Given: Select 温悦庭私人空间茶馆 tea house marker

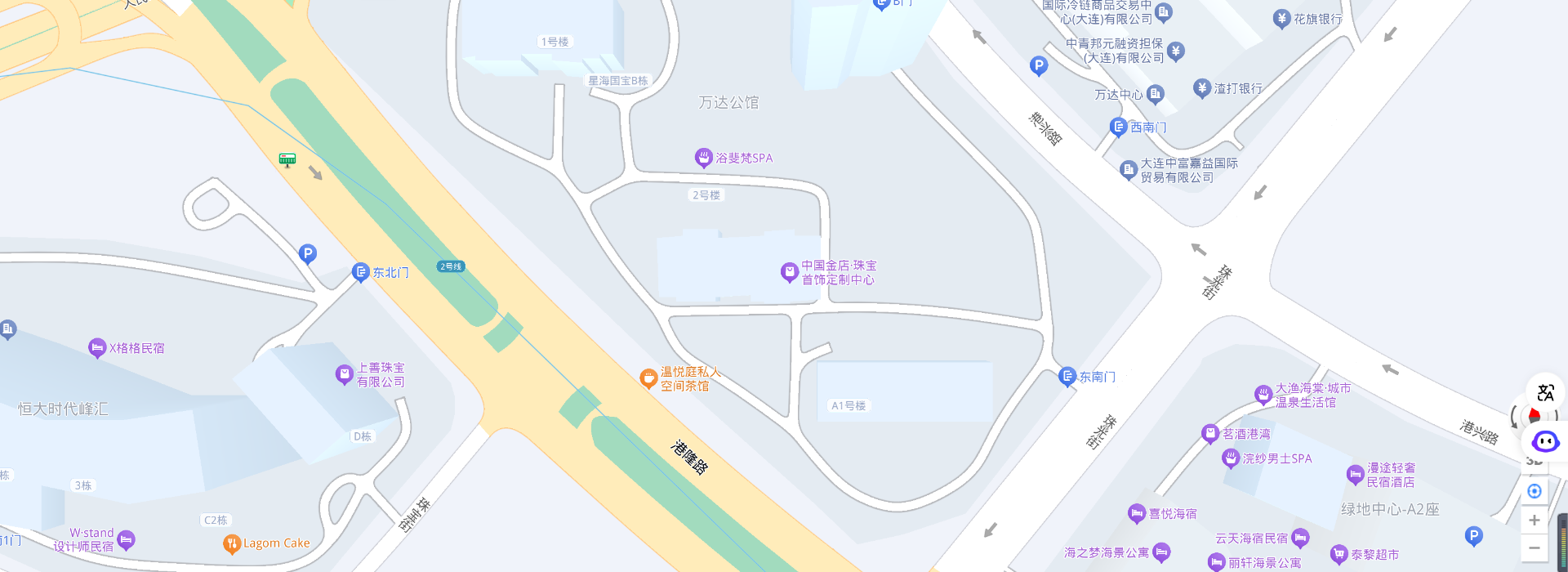Looking at the screenshot, I should 648,378.
